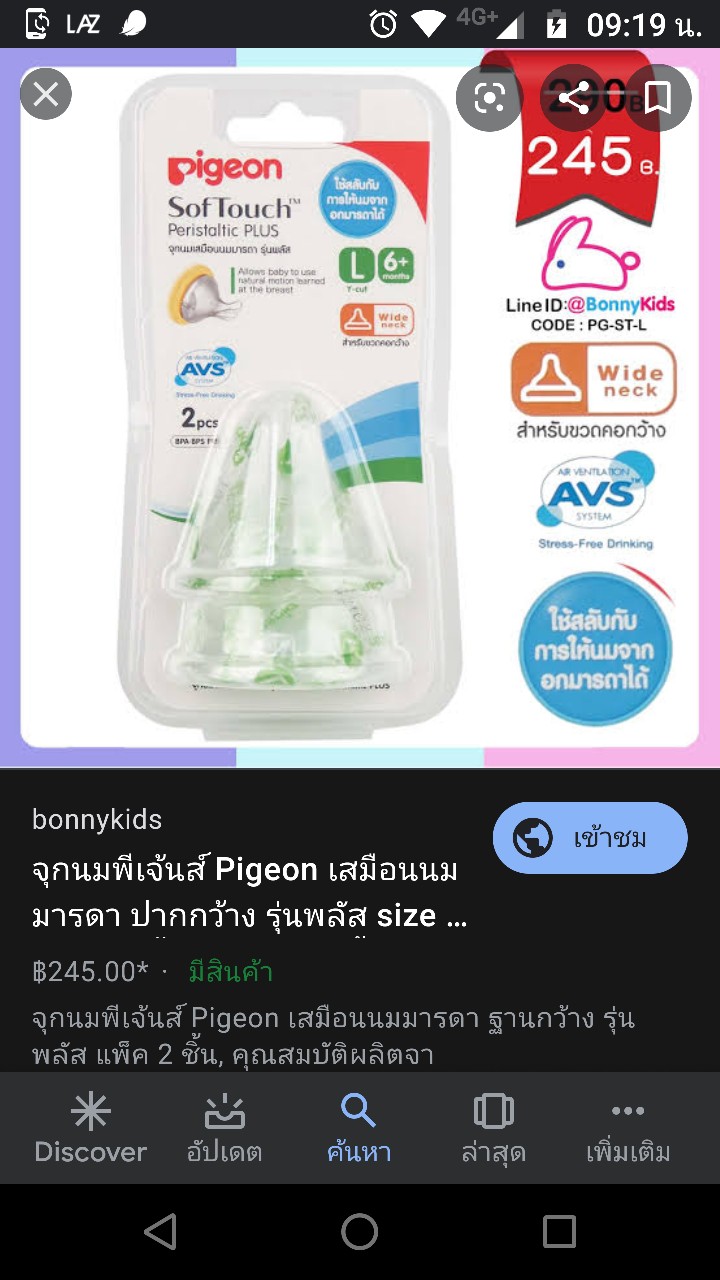Save image to collection bookmark
This screenshot has height=1280, width=720.
tap(657, 97)
